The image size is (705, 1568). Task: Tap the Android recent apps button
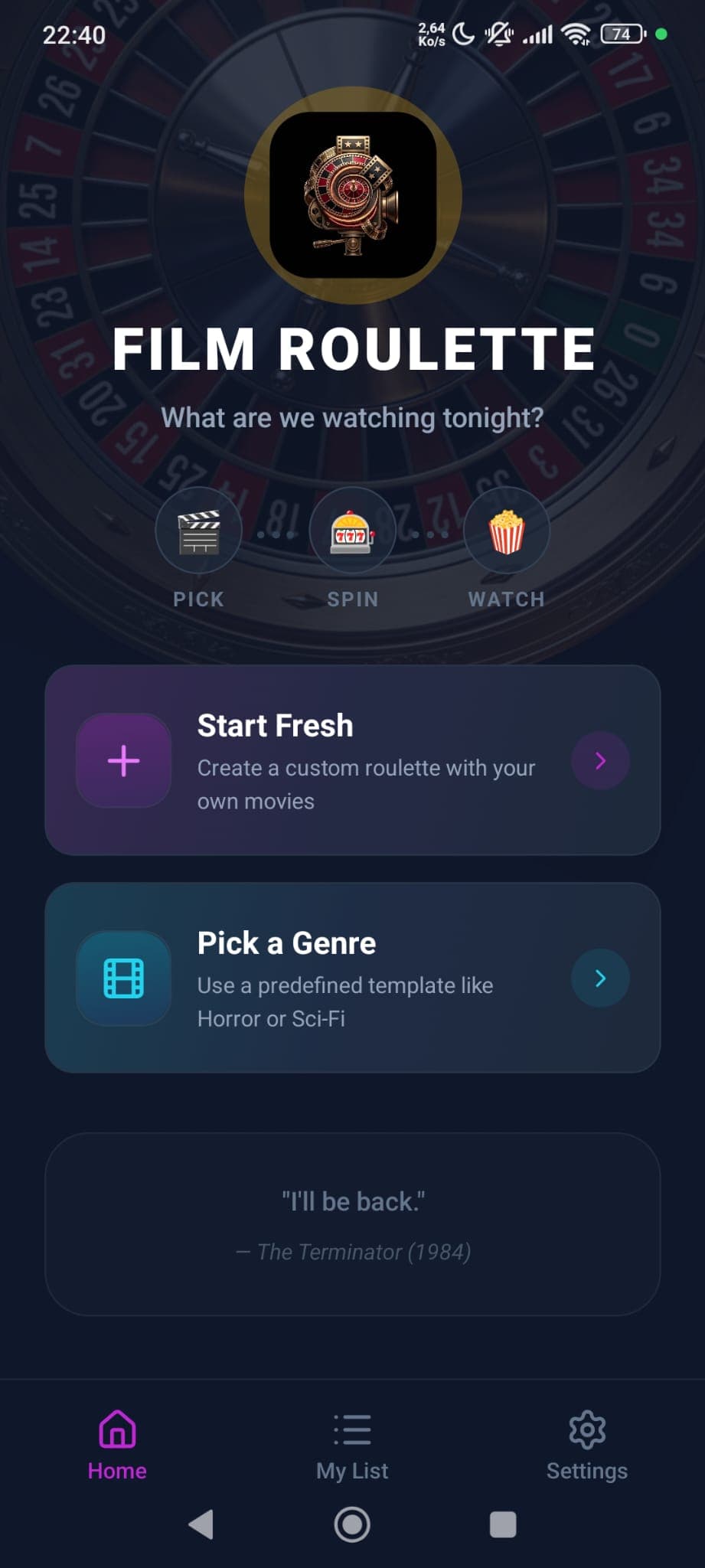(x=503, y=1525)
